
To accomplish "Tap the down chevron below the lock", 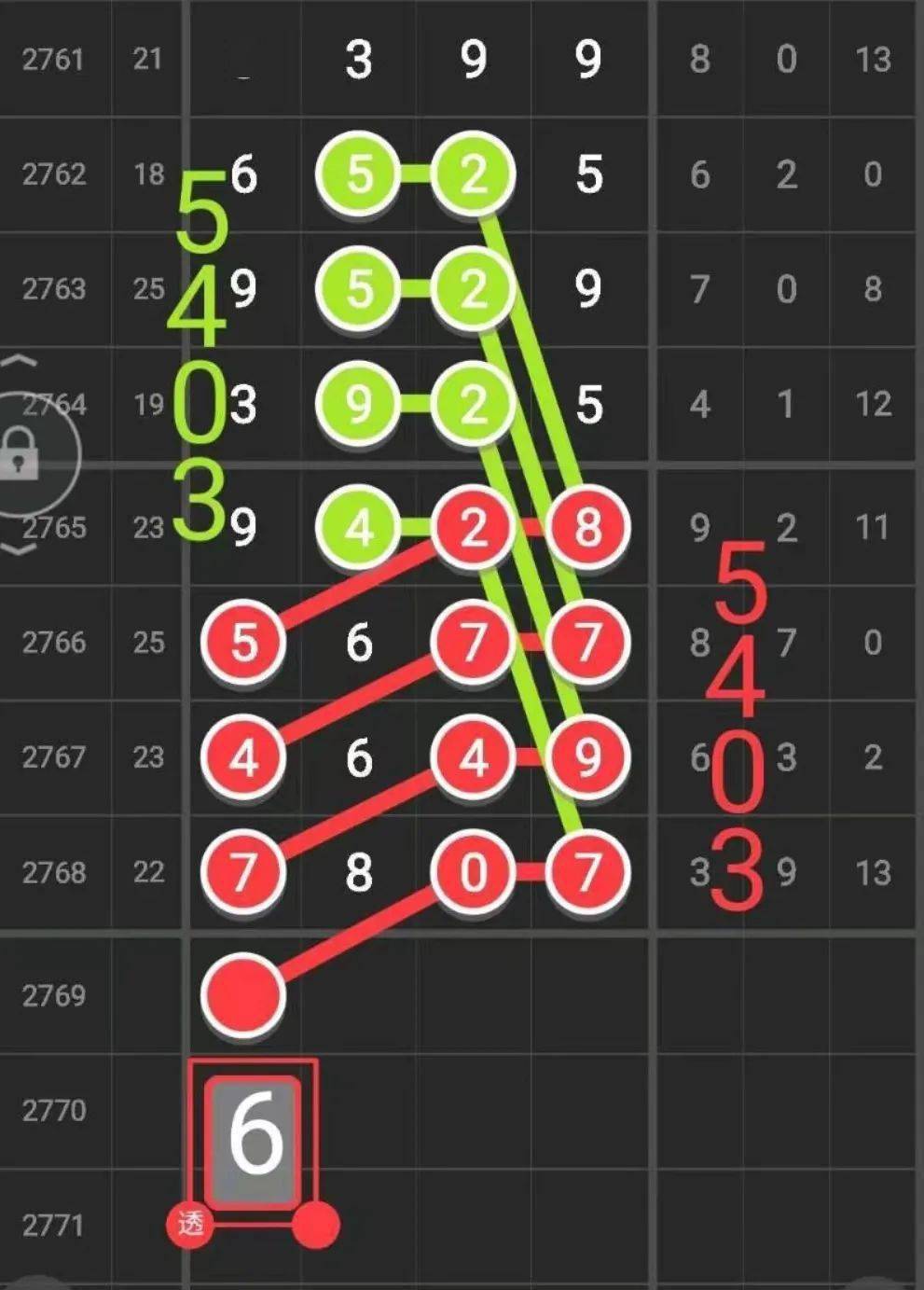I will 21,548.
